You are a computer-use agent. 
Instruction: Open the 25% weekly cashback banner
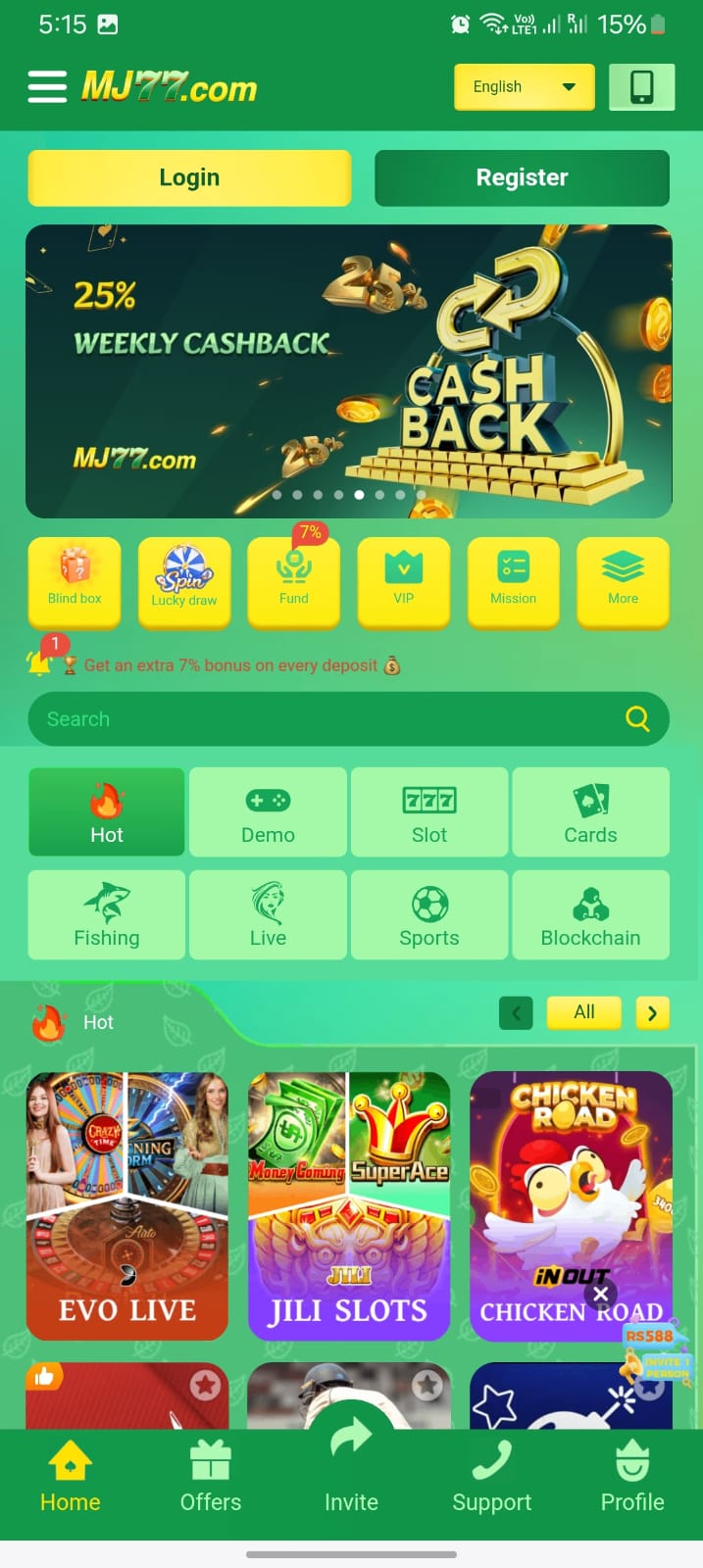click(348, 370)
